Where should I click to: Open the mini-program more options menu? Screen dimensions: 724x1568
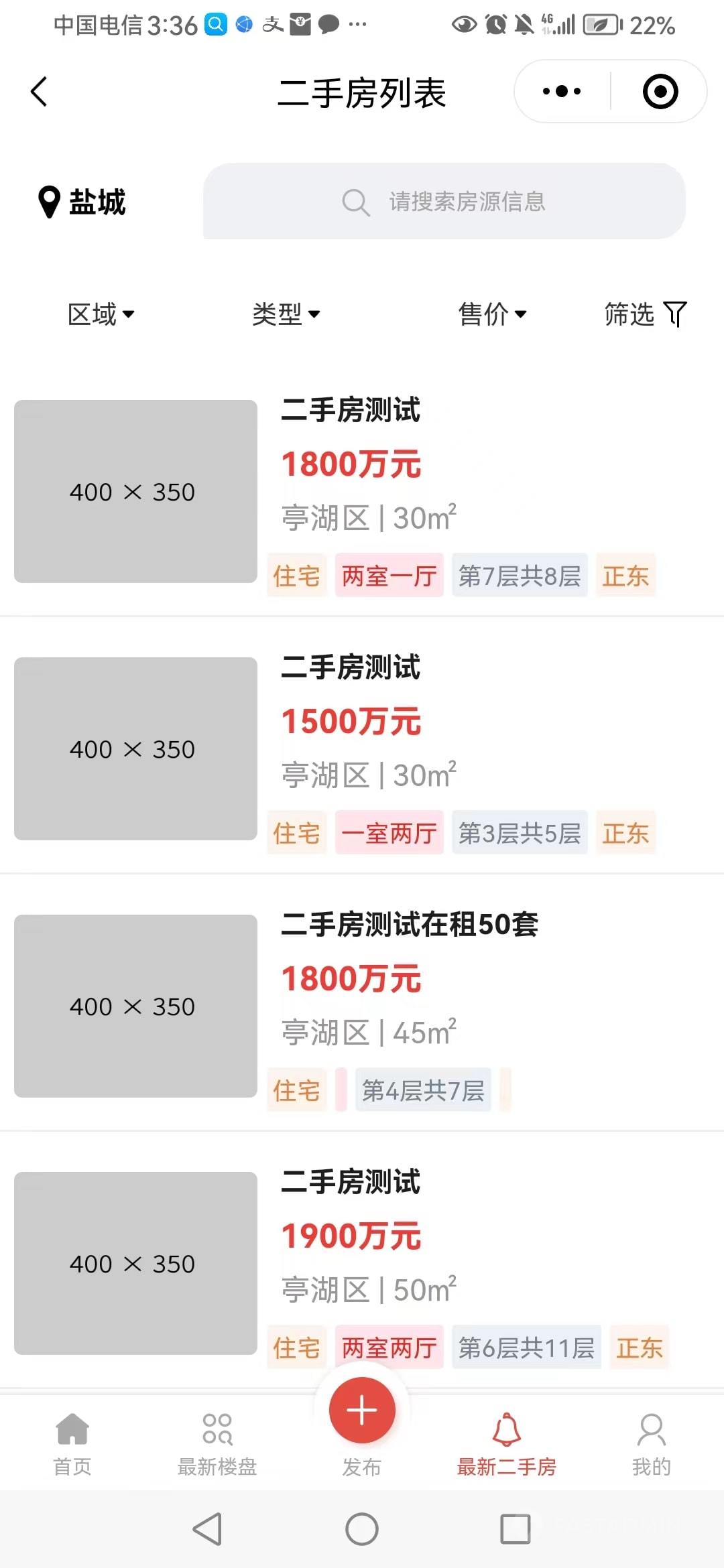562,92
